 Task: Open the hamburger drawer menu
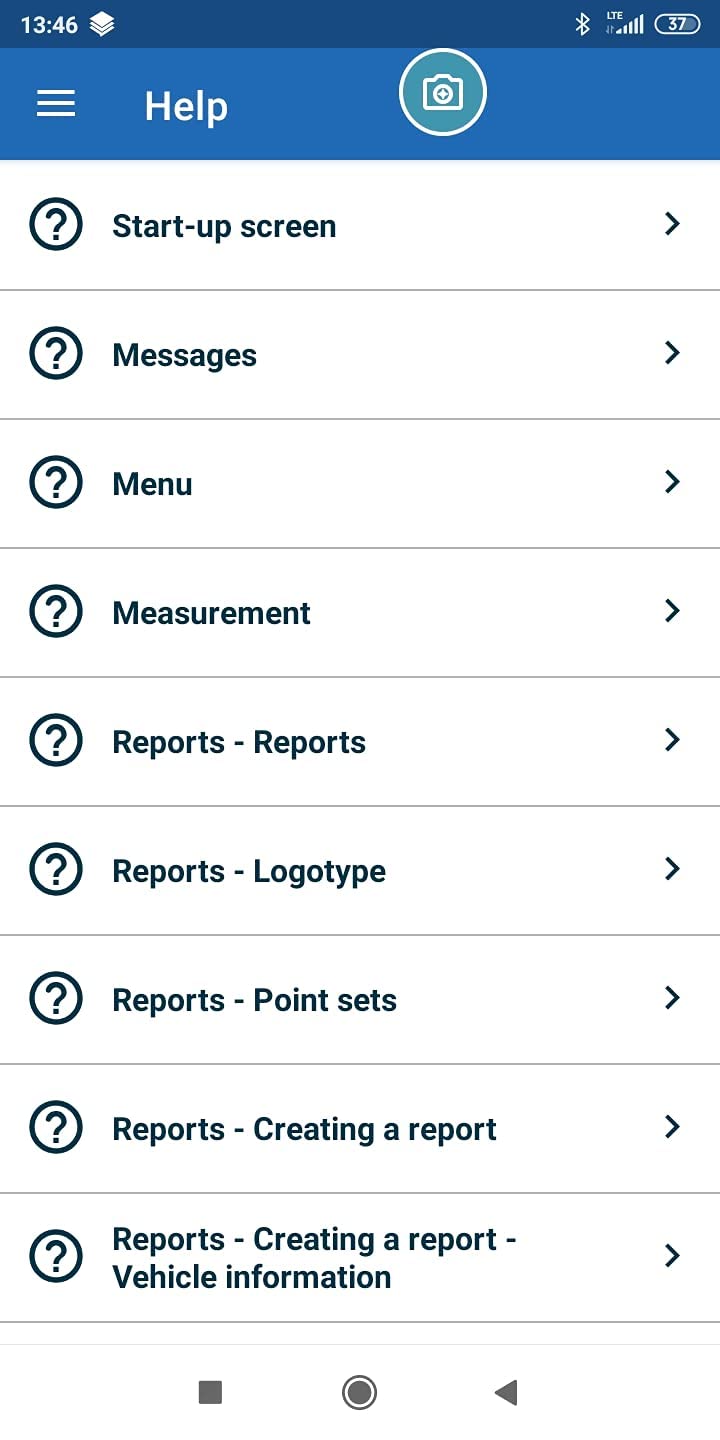point(56,104)
